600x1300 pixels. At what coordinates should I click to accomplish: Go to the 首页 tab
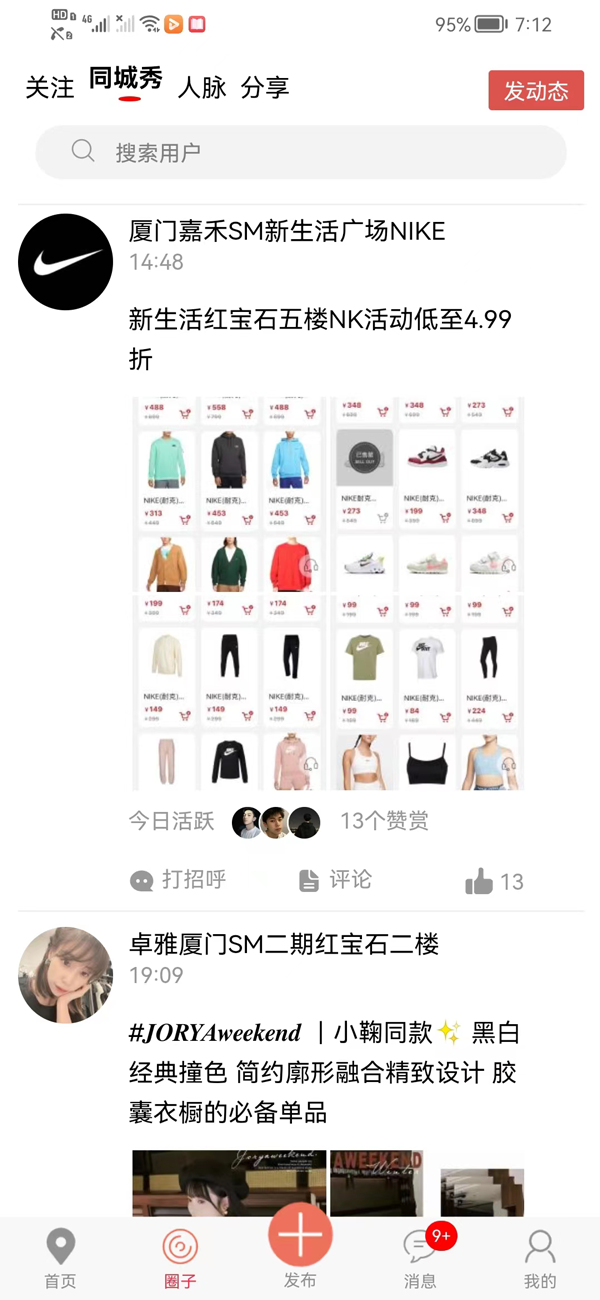(x=60, y=1259)
